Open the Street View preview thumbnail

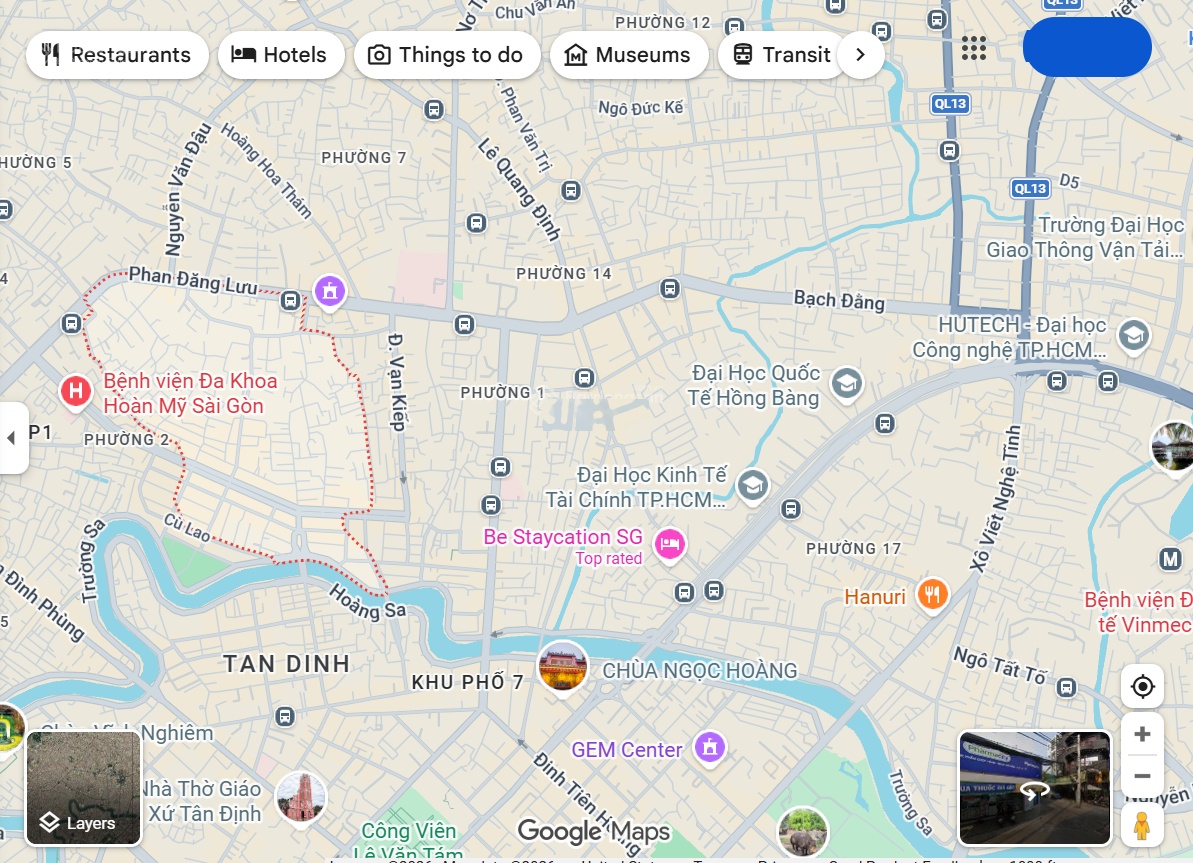point(1035,788)
